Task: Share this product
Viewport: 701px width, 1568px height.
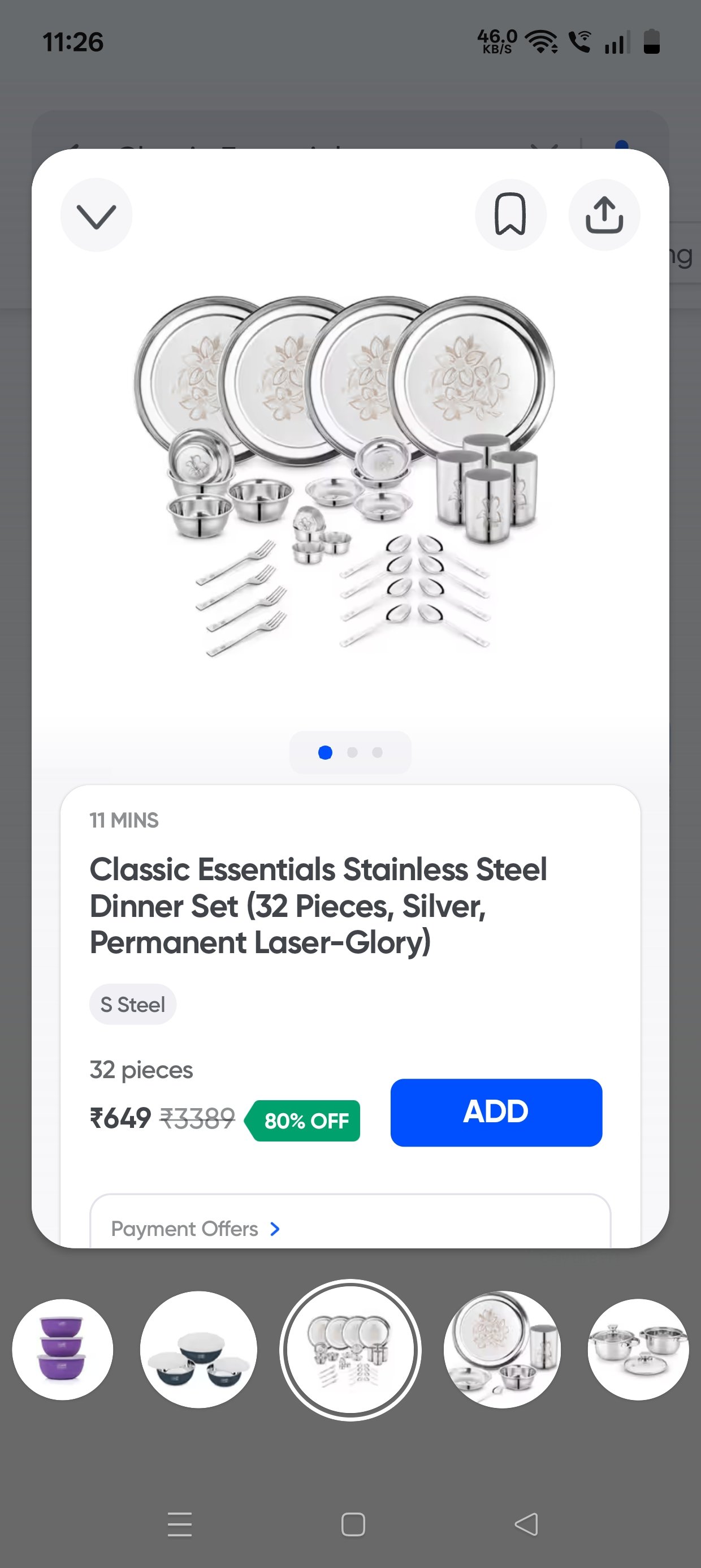Action: click(x=604, y=214)
